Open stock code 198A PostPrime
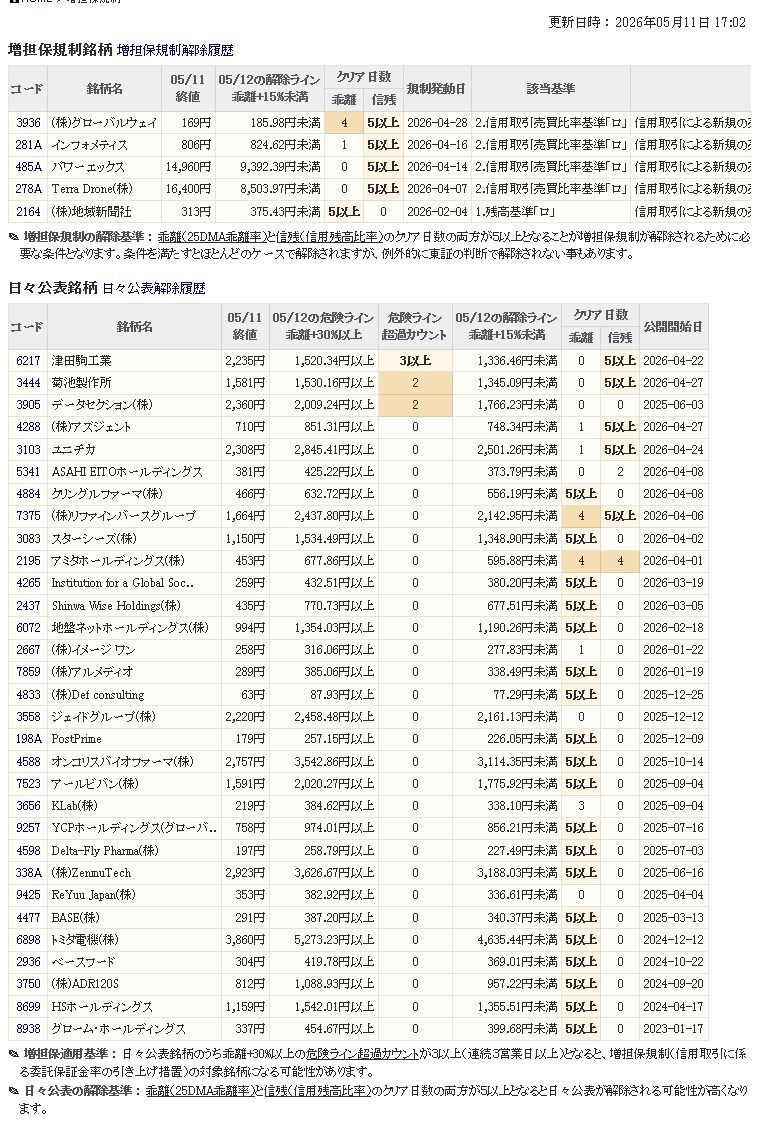The image size is (762, 1125). coord(28,739)
